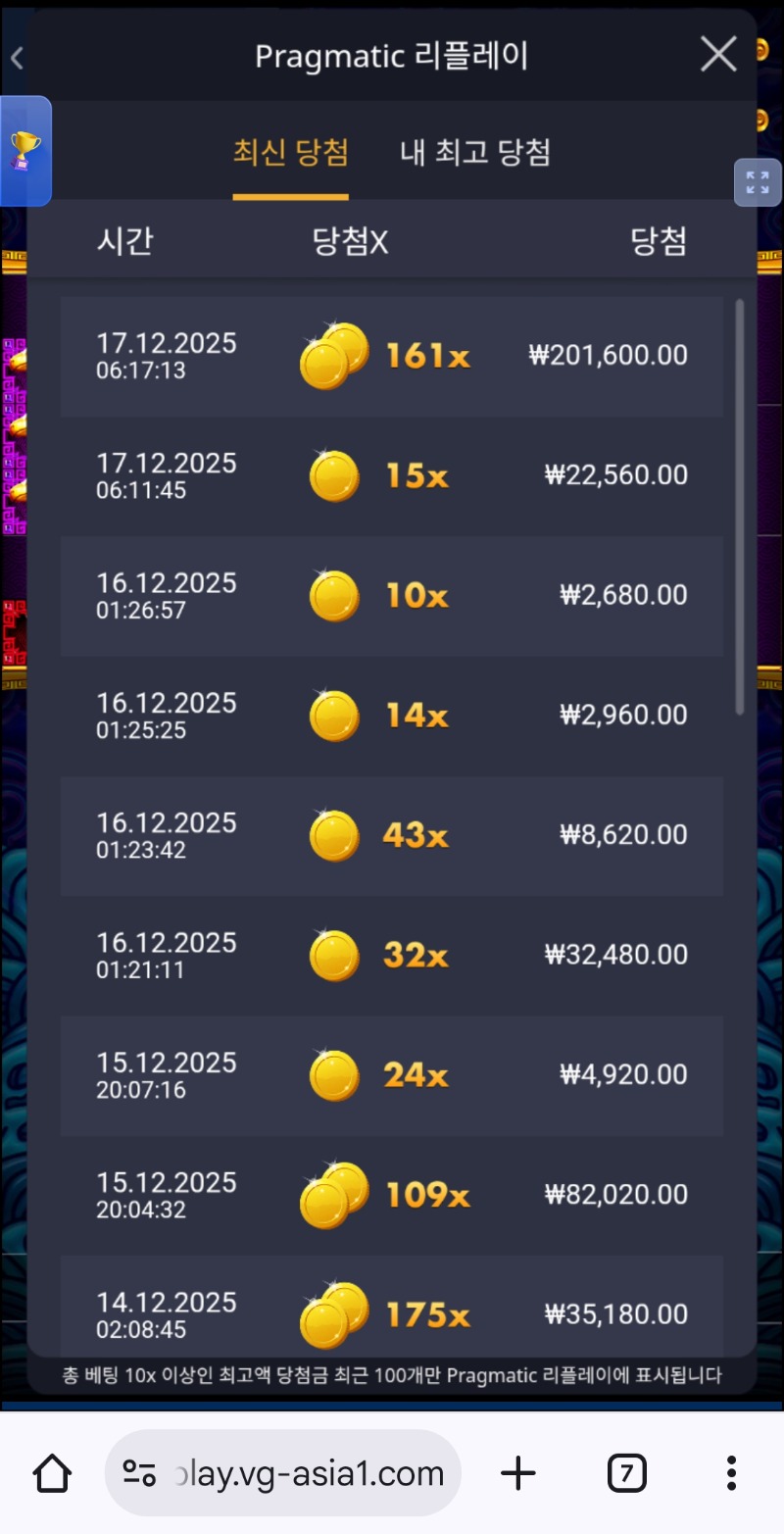784x1534 pixels.
Task: Open the 10x win replay of ₩2,680.00
Action: pyautogui.click(x=392, y=596)
